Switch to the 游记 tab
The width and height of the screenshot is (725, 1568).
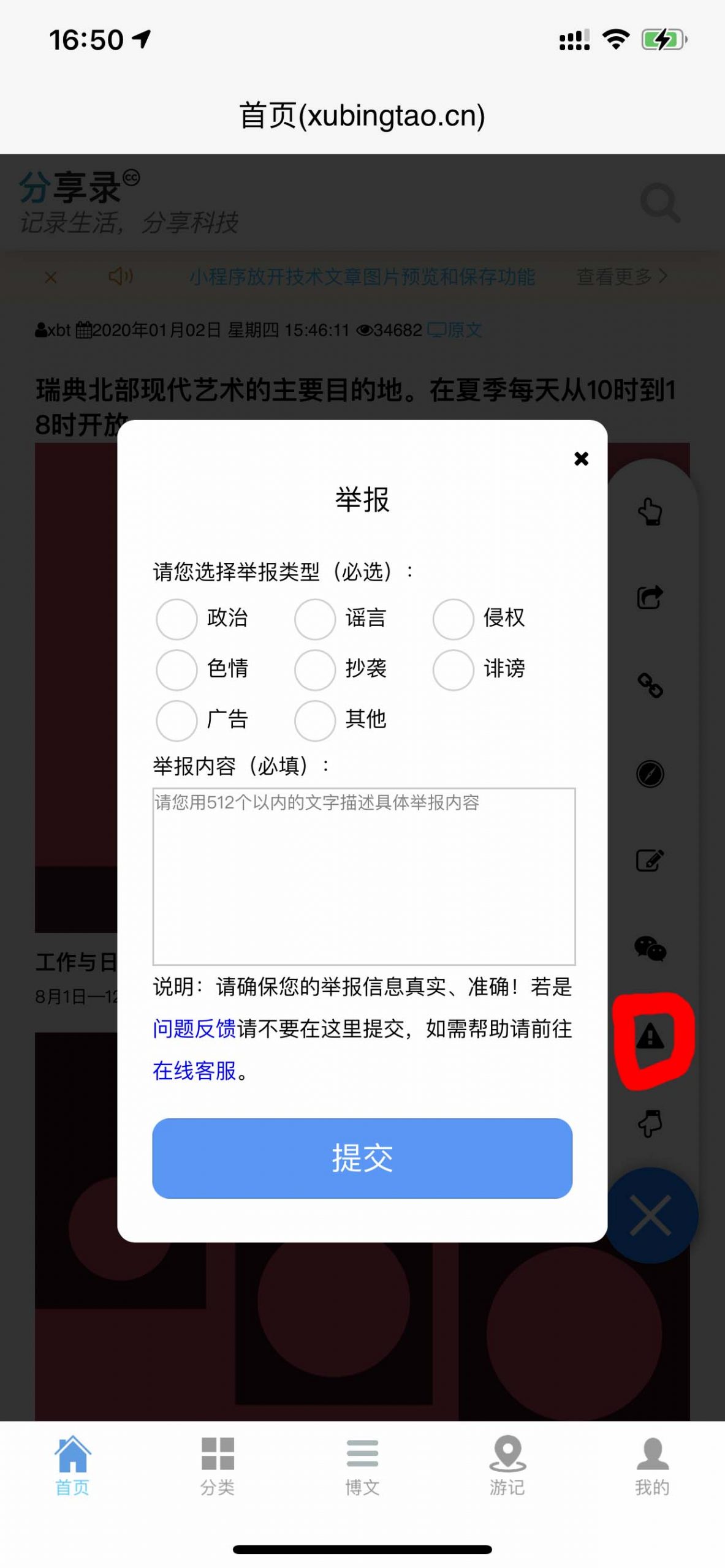pos(507,1465)
